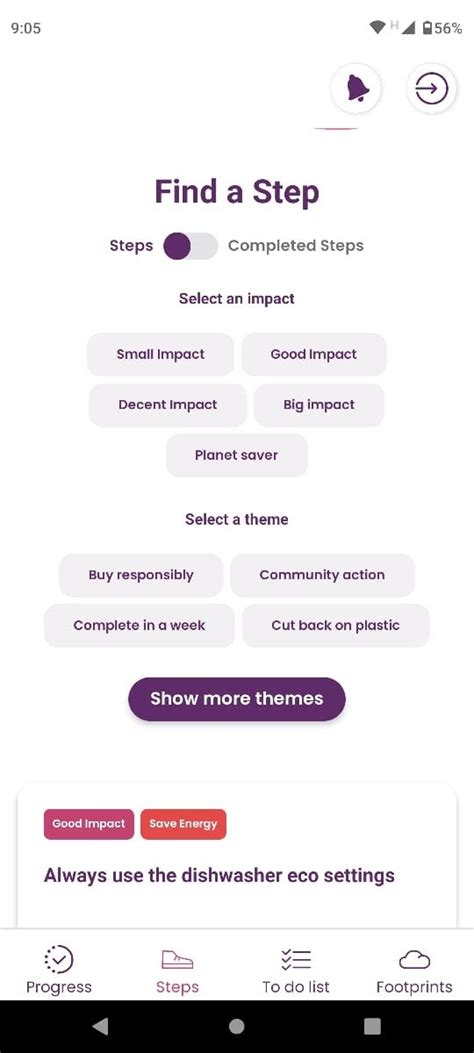
Task: Select the Buy responsibly theme
Action: 141,576
